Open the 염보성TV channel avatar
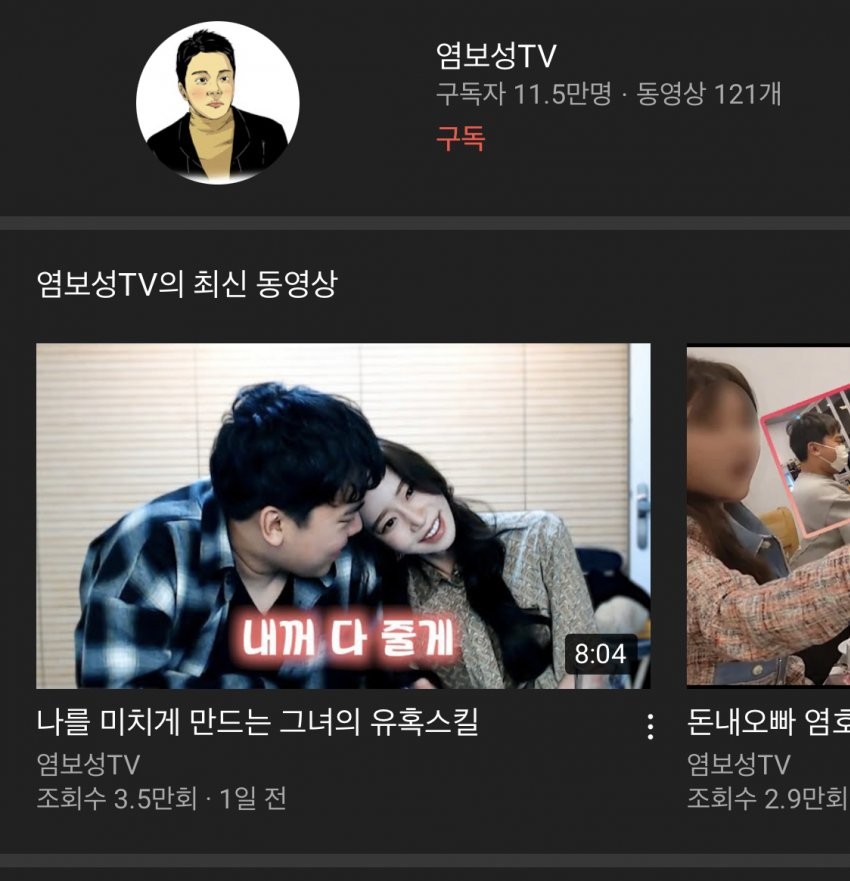This screenshot has height=881, width=850. pos(217,102)
